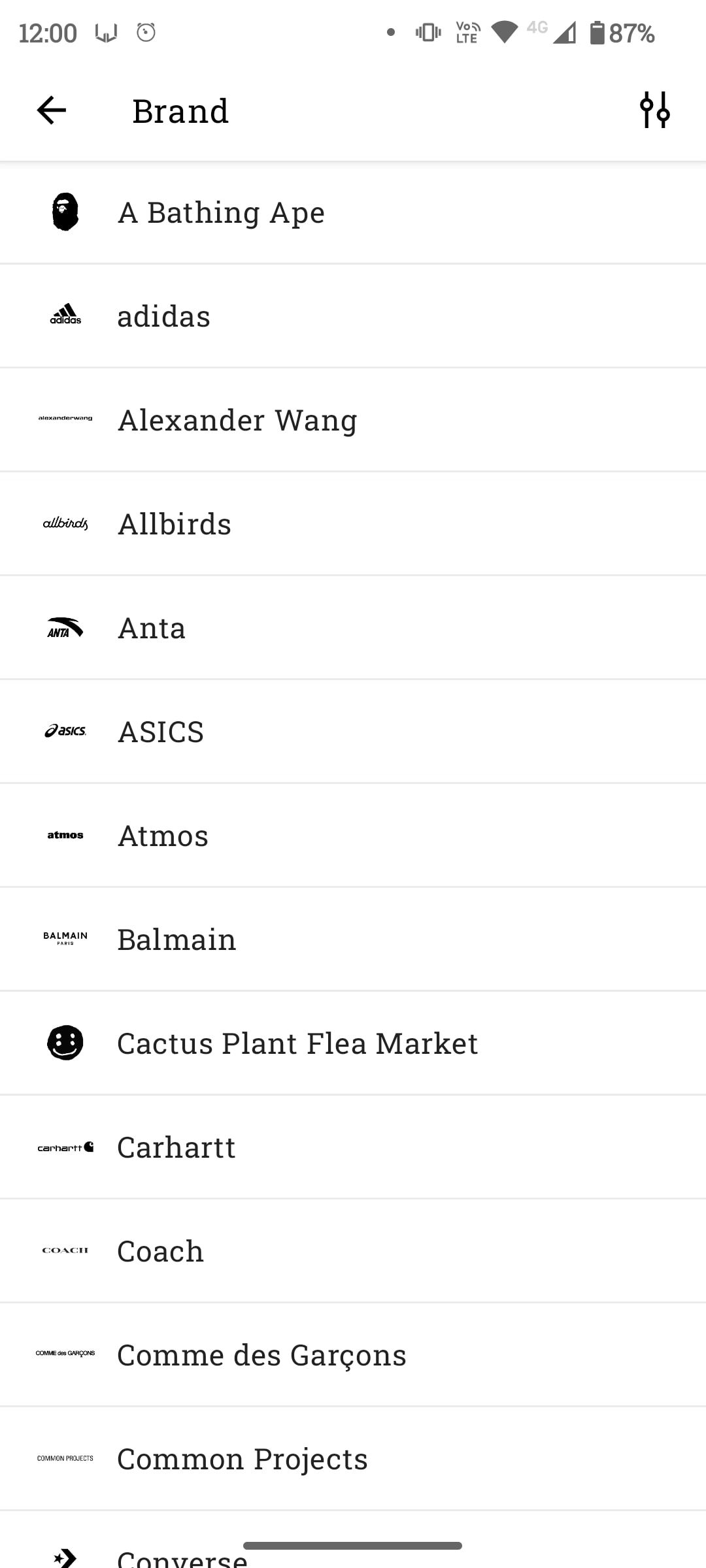Open ASICS brand listings

(353, 732)
